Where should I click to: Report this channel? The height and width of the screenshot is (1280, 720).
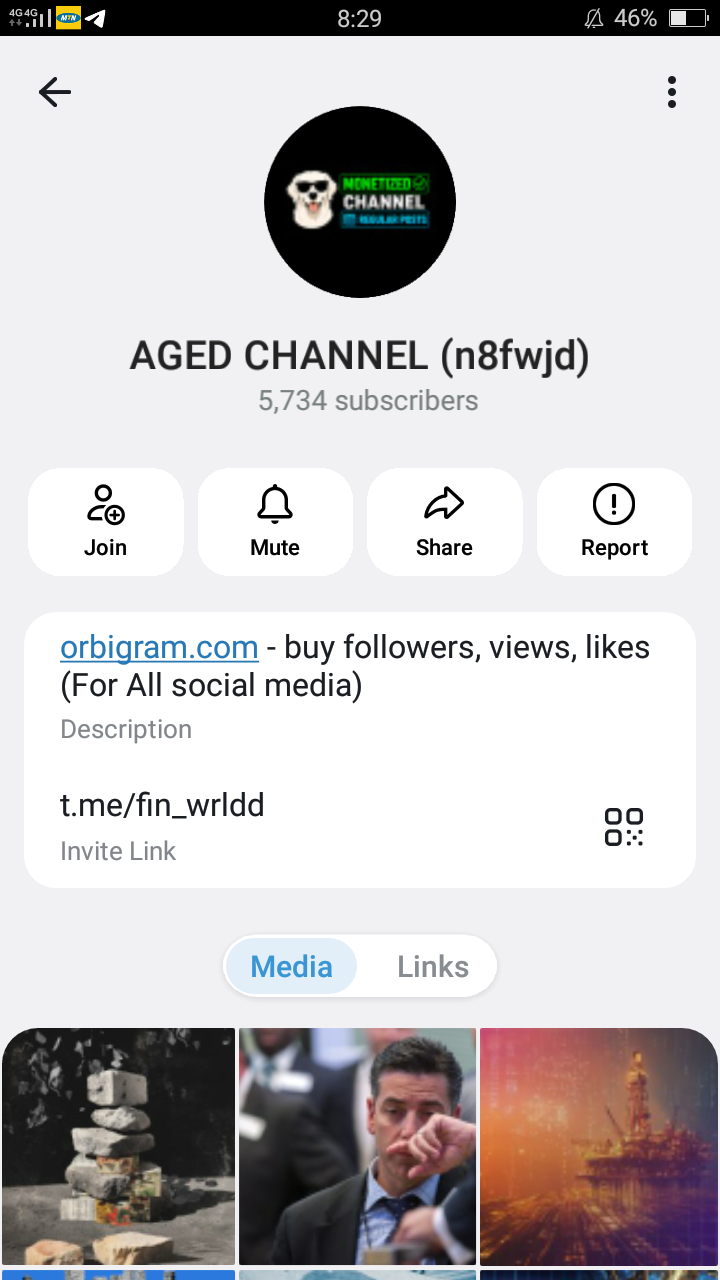click(614, 522)
